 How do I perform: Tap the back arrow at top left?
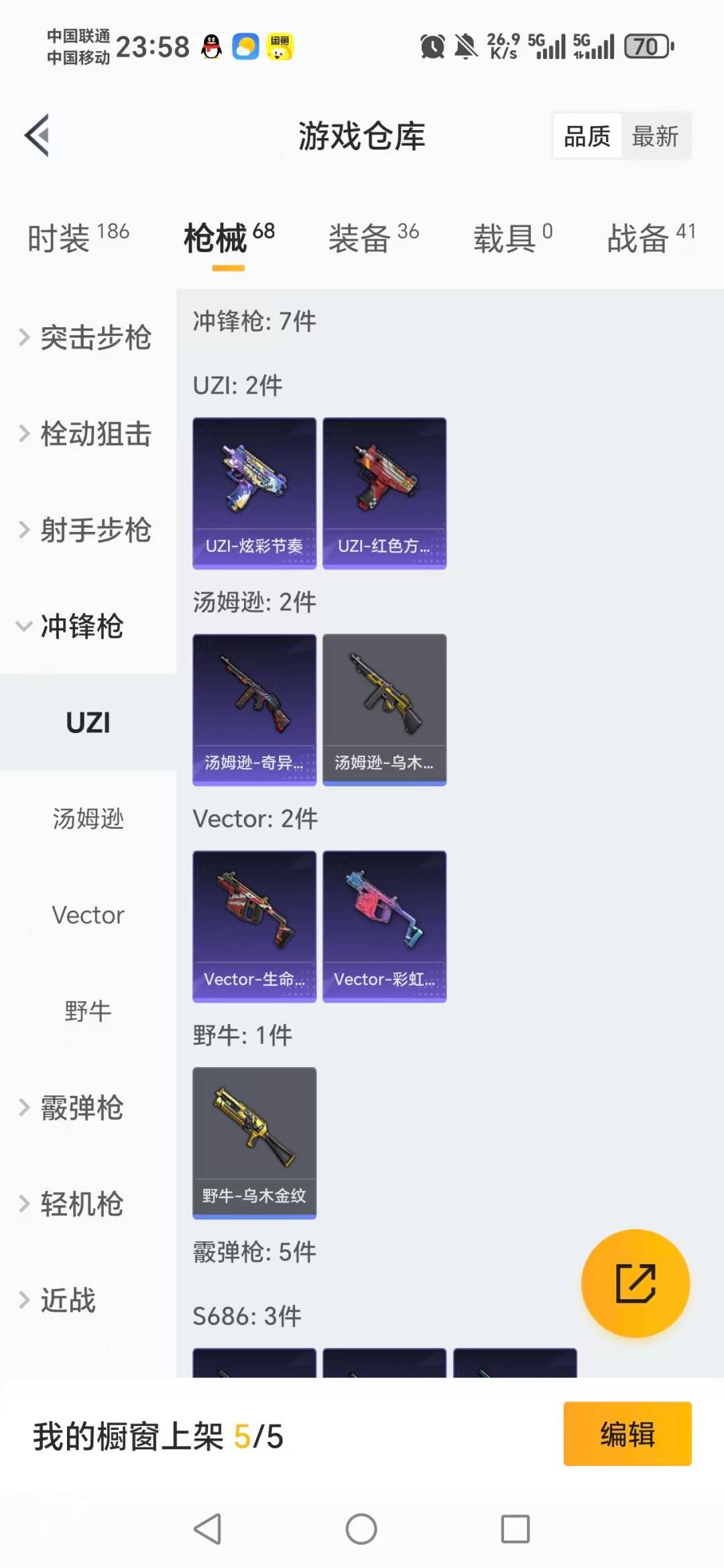38,134
